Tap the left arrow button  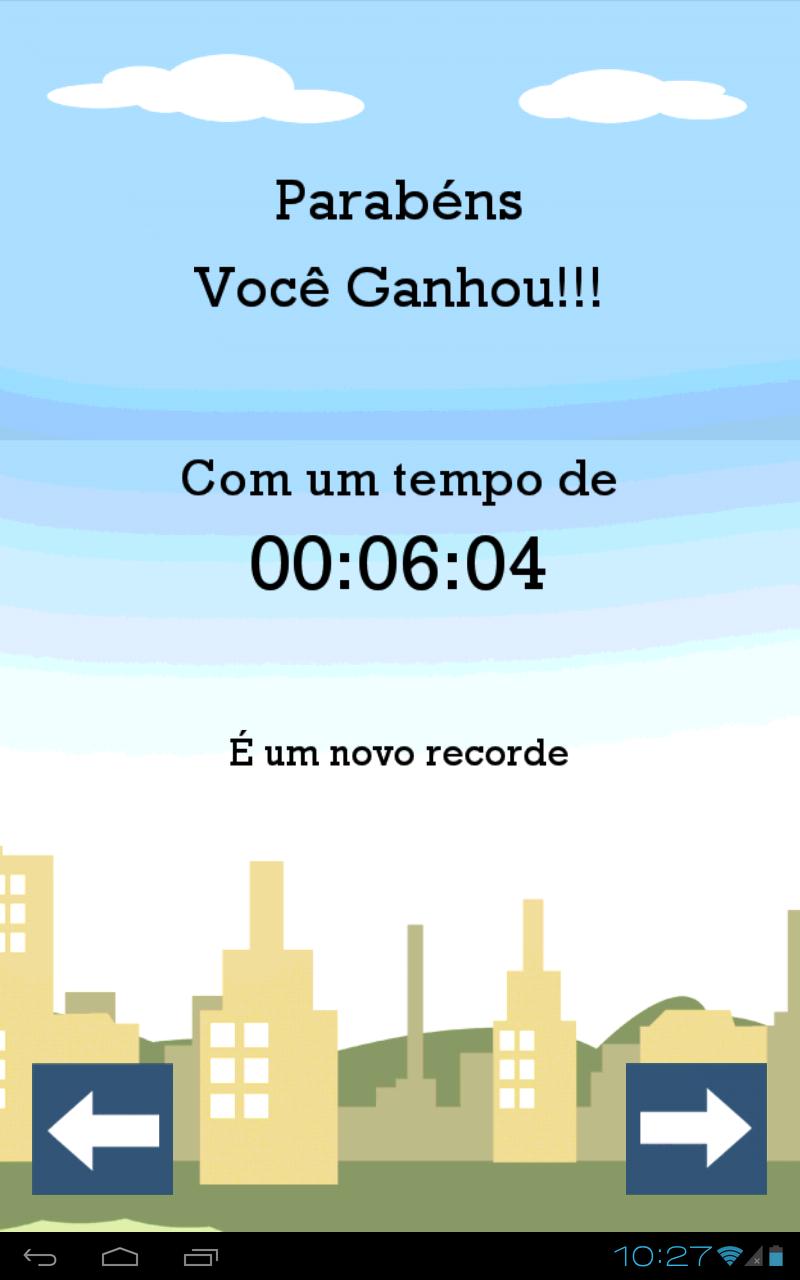click(x=102, y=1129)
